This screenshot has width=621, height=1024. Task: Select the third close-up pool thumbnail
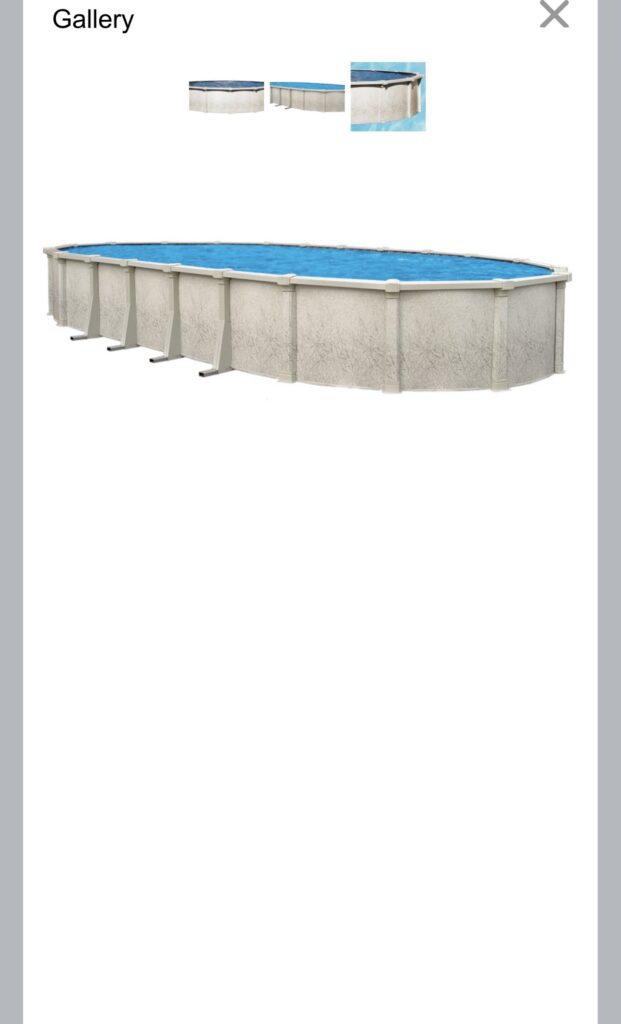point(388,97)
